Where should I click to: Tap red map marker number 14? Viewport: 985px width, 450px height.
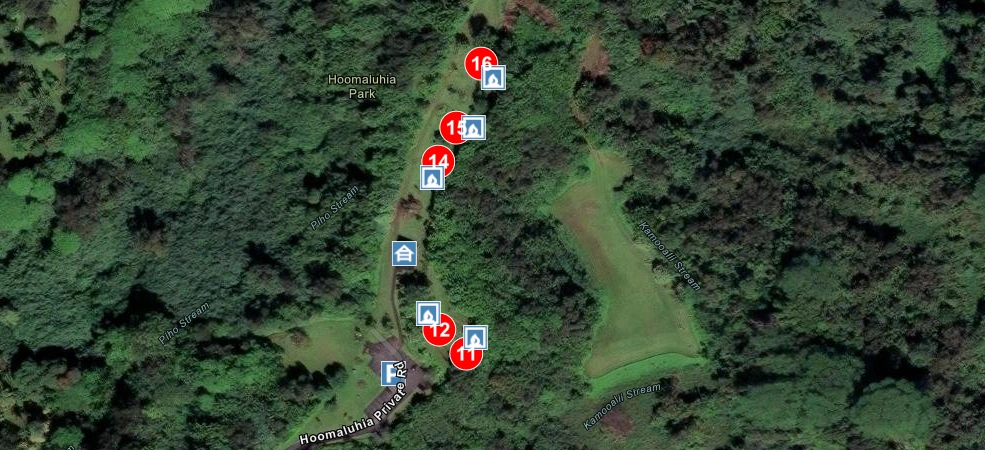coord(437,159)
